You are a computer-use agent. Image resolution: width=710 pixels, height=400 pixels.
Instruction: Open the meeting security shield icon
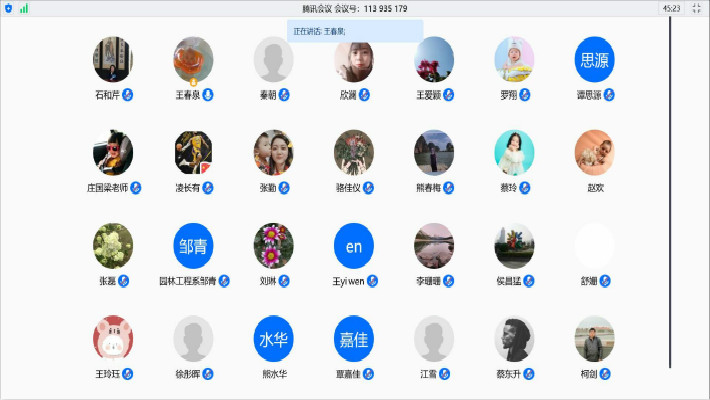9,8
